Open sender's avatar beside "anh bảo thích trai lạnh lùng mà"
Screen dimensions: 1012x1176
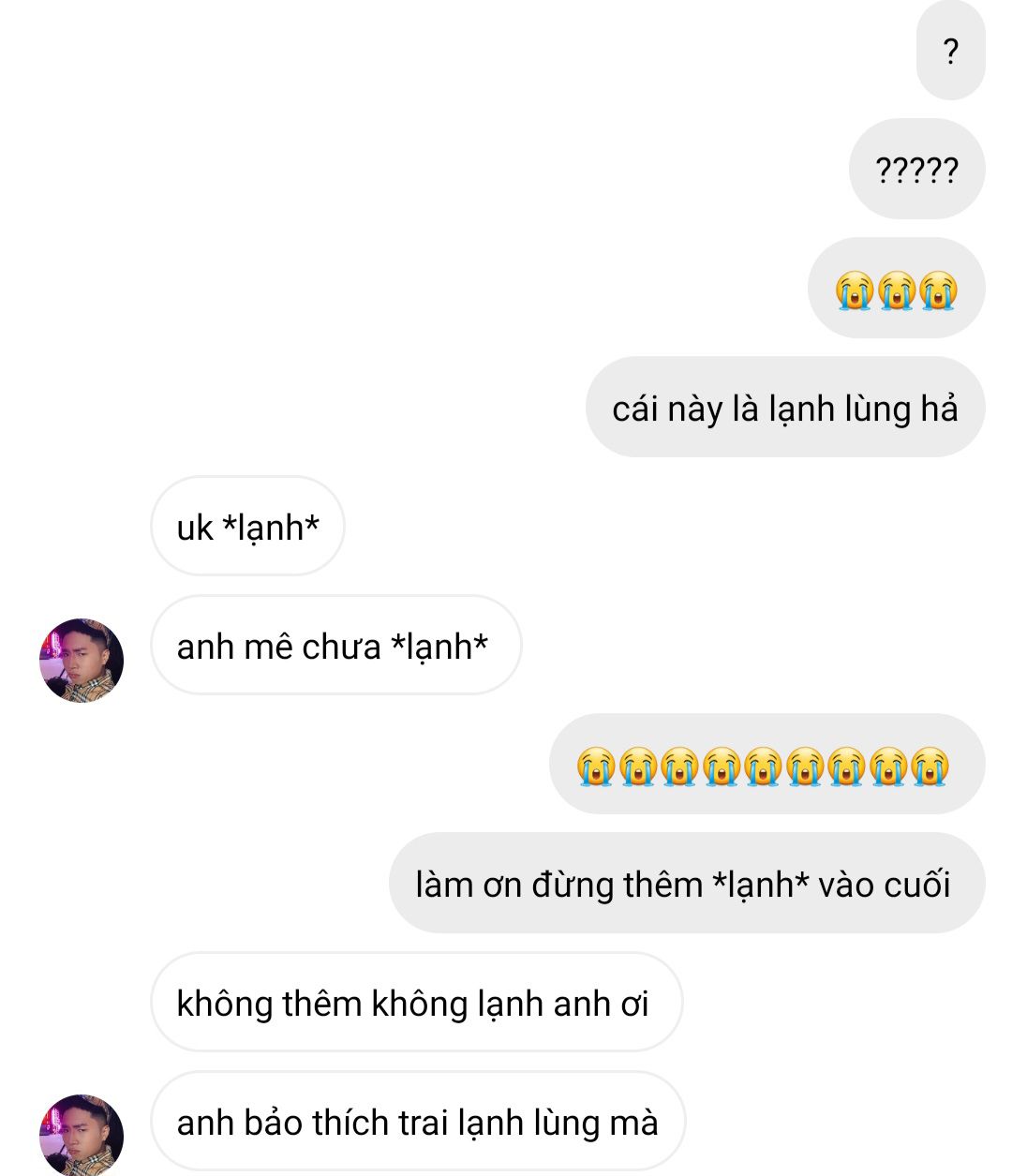tap(82, 1133)
